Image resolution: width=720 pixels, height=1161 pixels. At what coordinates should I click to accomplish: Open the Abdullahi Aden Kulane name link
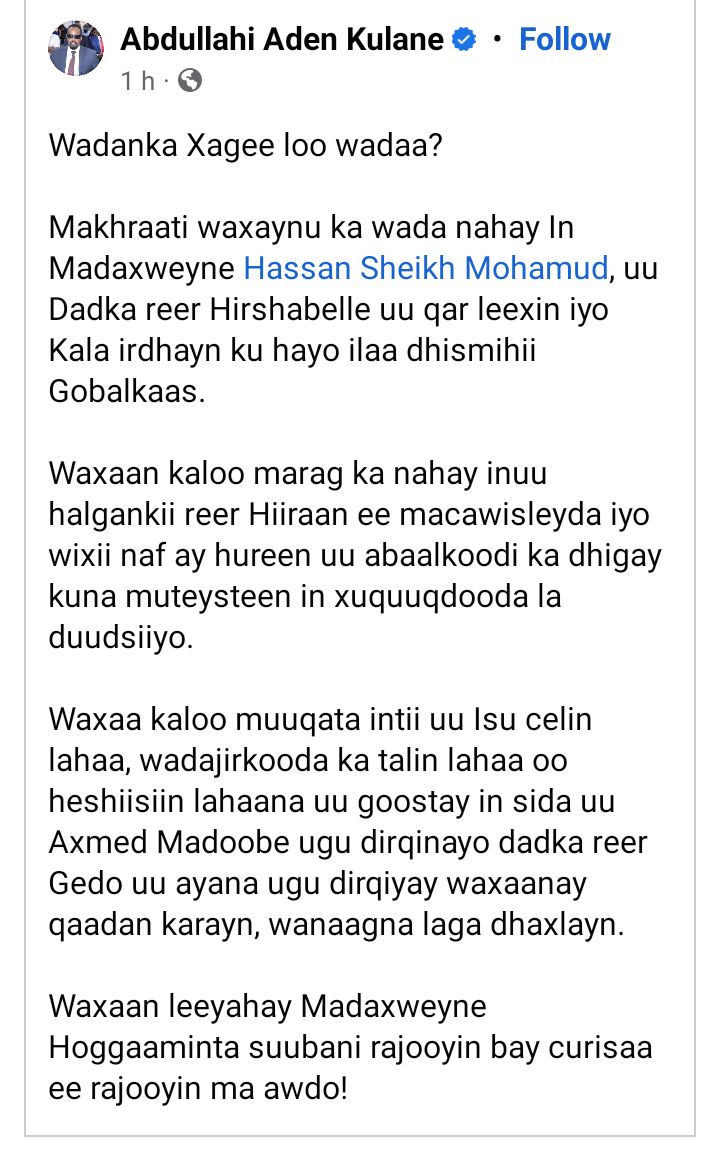282,40
